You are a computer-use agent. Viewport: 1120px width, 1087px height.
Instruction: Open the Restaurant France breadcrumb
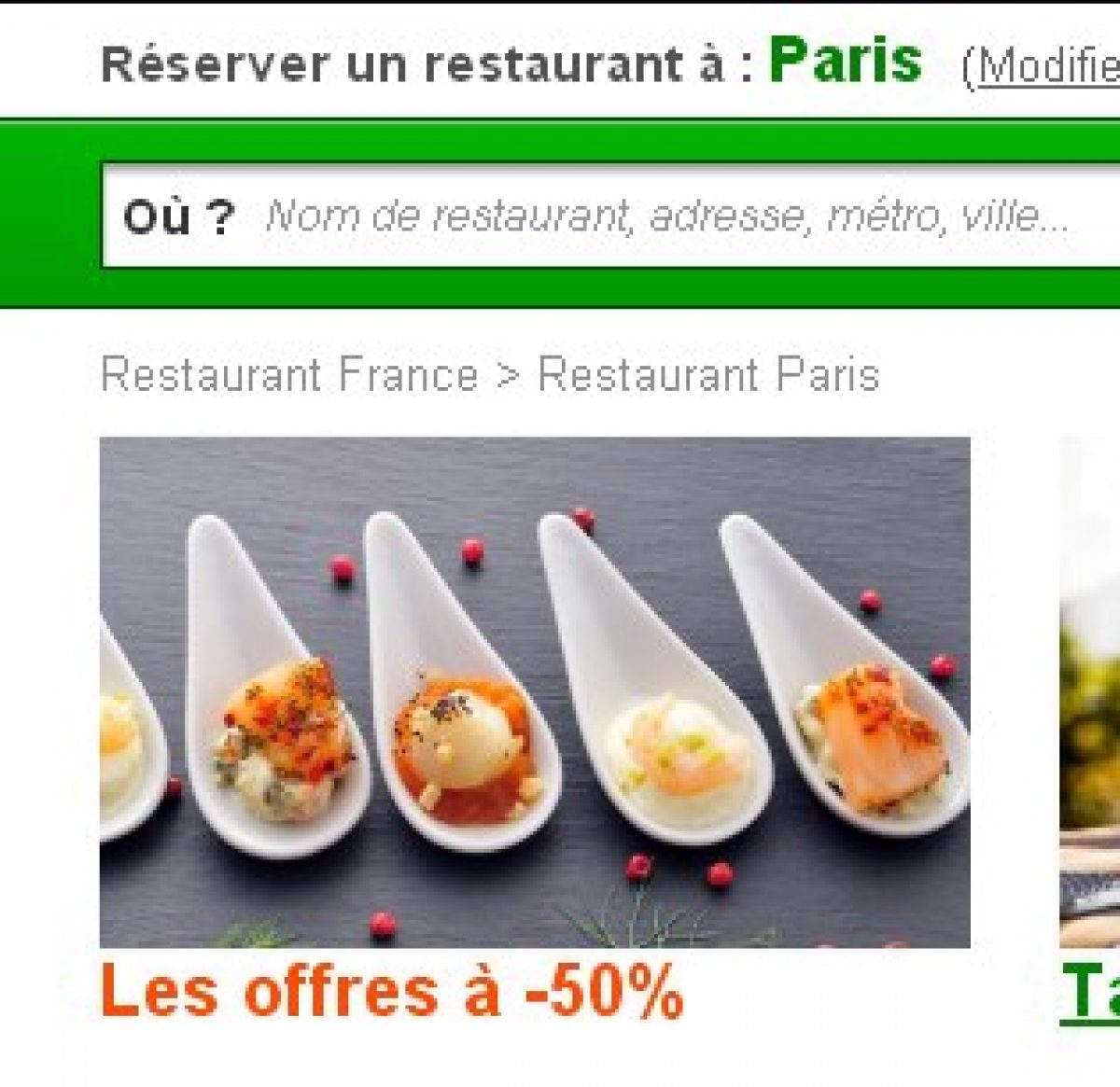point(289,375)
